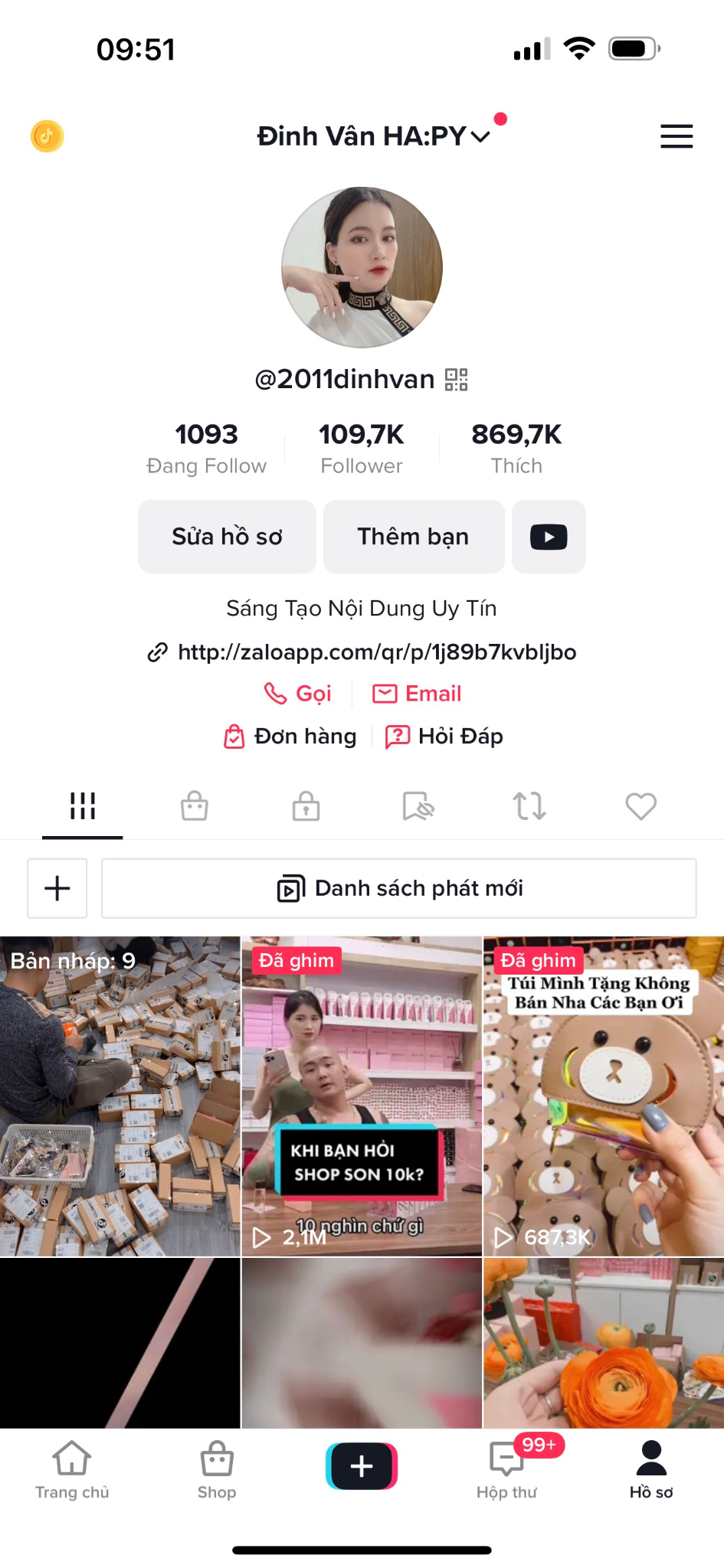
Task: Switch to the private videos lock tab
Action: pyautogui.click(x=306, y=806)
